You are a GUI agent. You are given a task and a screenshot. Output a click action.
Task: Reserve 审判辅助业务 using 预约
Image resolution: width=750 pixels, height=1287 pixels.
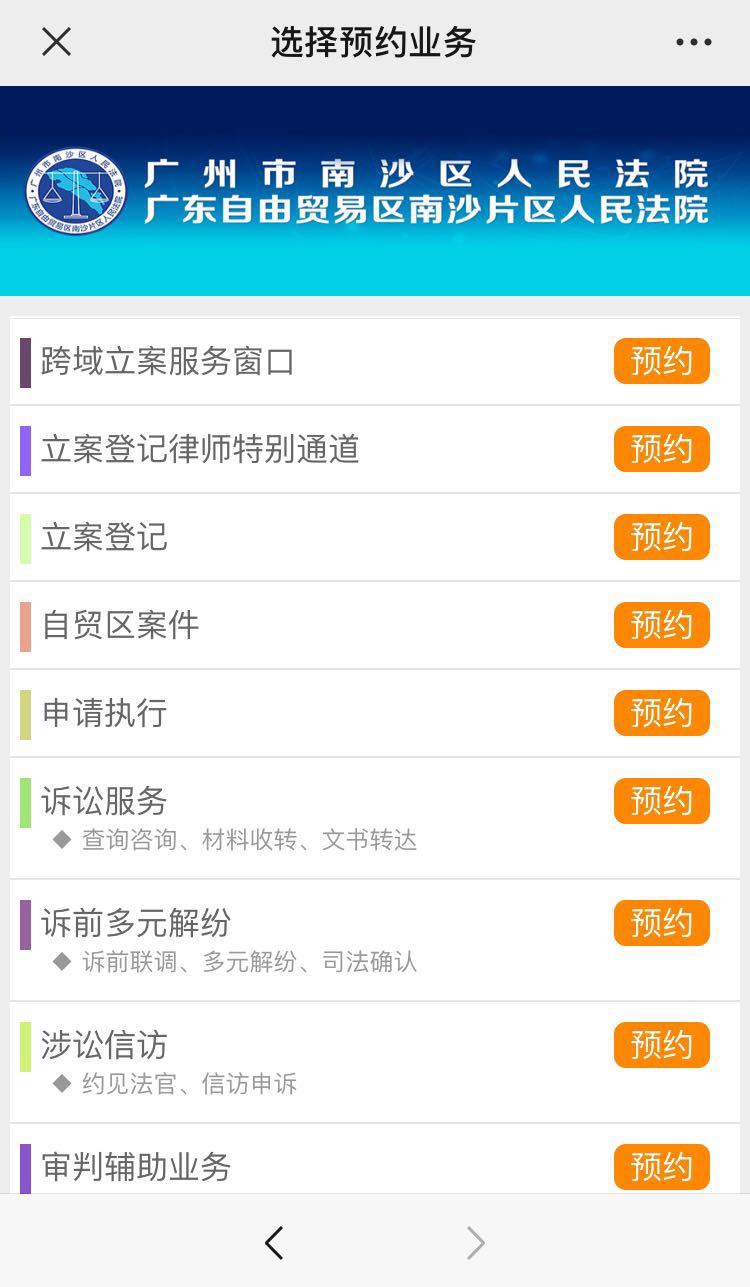pos(661,1167)
